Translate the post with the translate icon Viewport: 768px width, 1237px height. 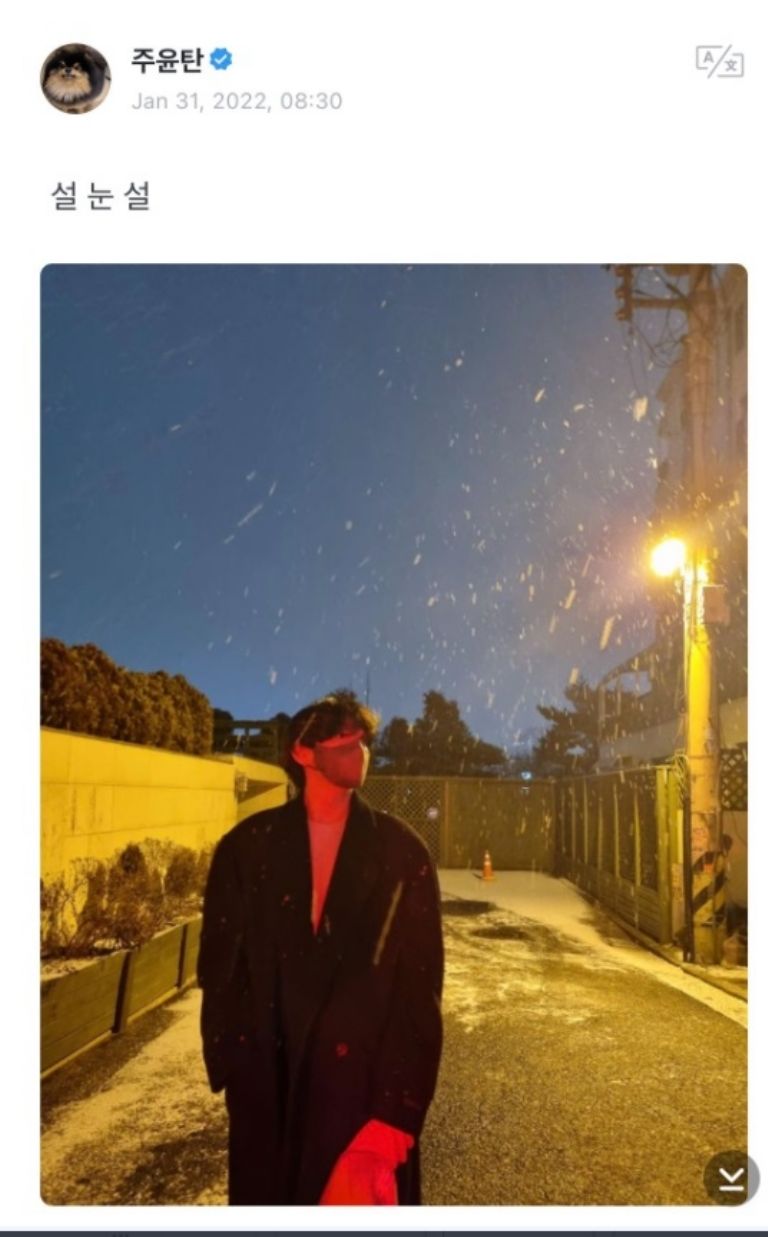[x=719, y=61]
